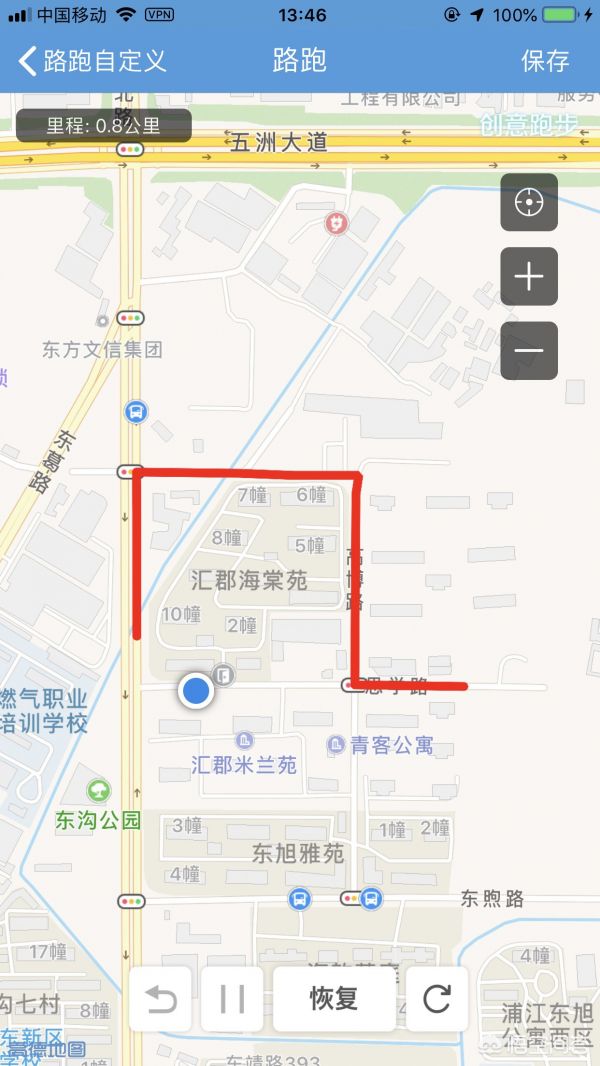The height and width of the screenshot is (1066, 600).
Task: Redo the route with the clockwise arrow
Action: click(437, 999)
